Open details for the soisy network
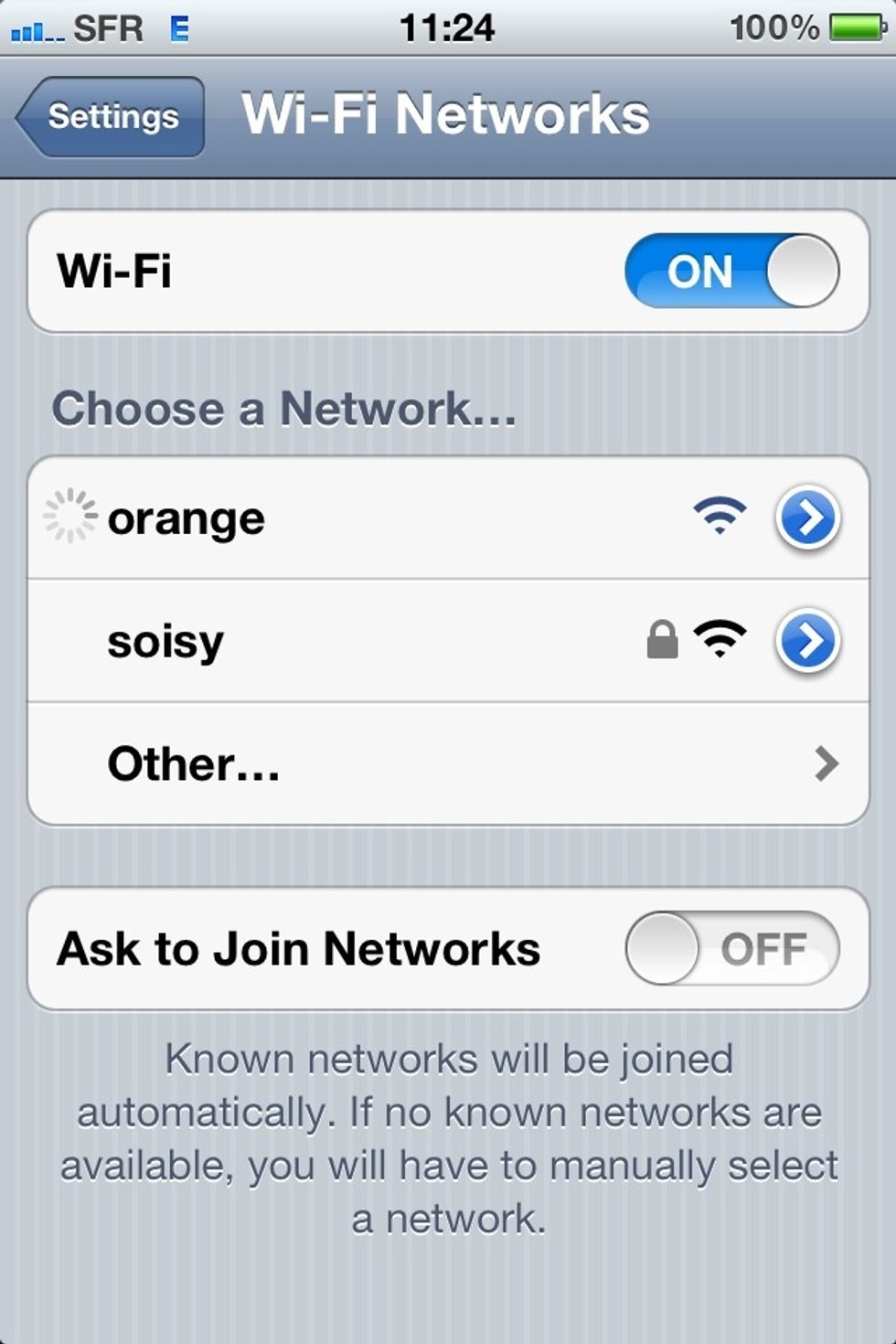 [x=808, y=640]
